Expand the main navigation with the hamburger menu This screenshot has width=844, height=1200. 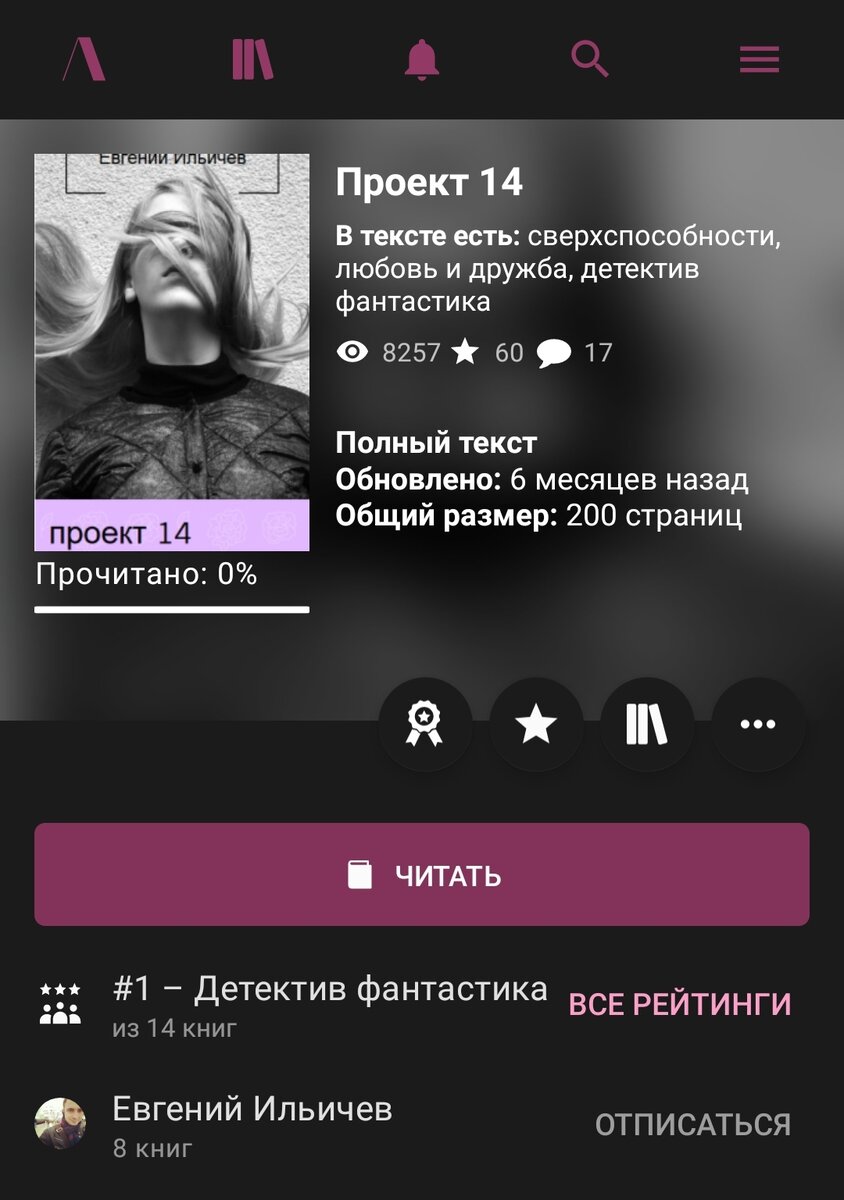[760, 60]
